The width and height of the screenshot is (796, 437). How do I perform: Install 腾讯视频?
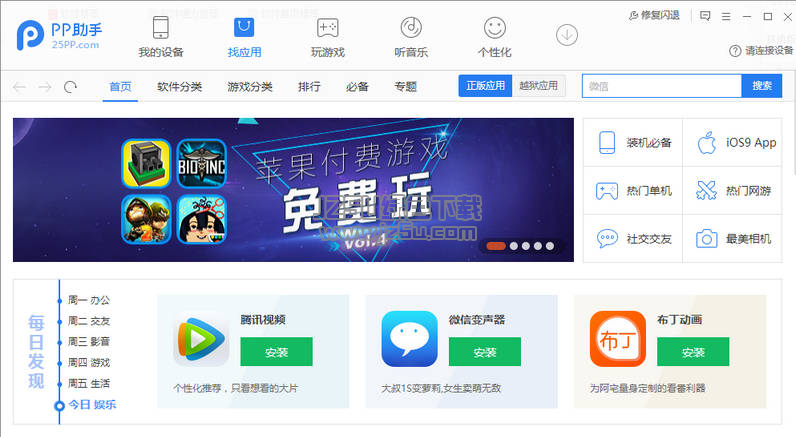click(x=276, y=352)
